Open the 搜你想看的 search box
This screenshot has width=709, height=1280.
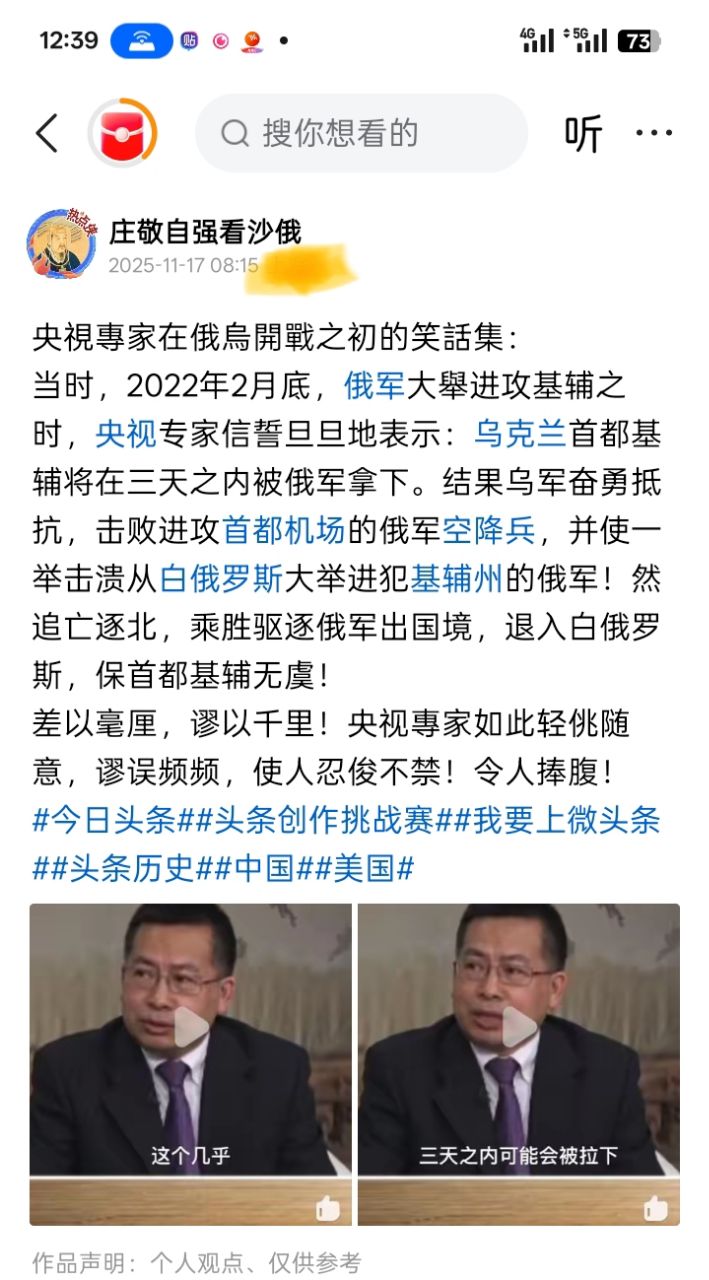pyautogui.click(x=360, y=133)
